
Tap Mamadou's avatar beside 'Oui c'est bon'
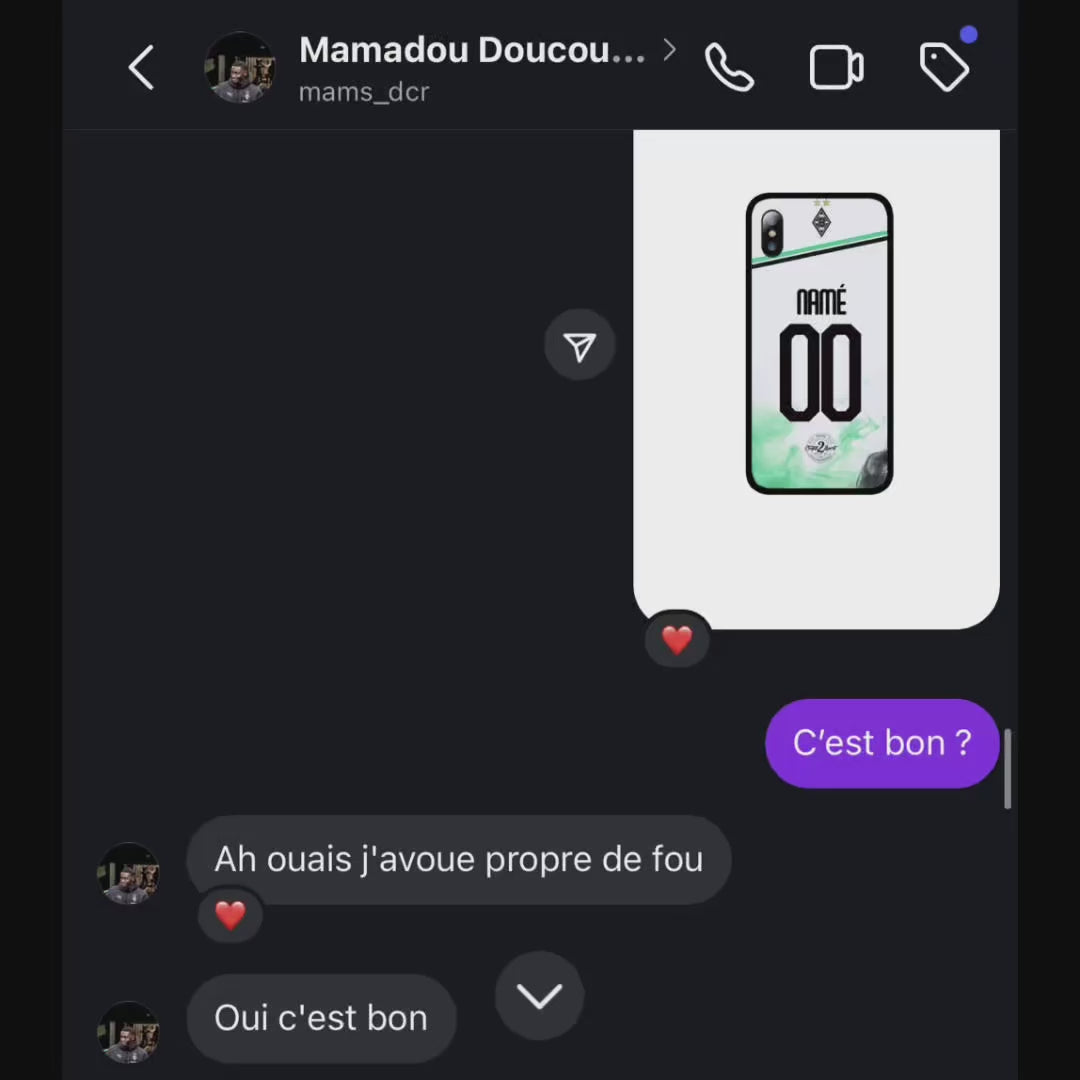point(129,1032)
